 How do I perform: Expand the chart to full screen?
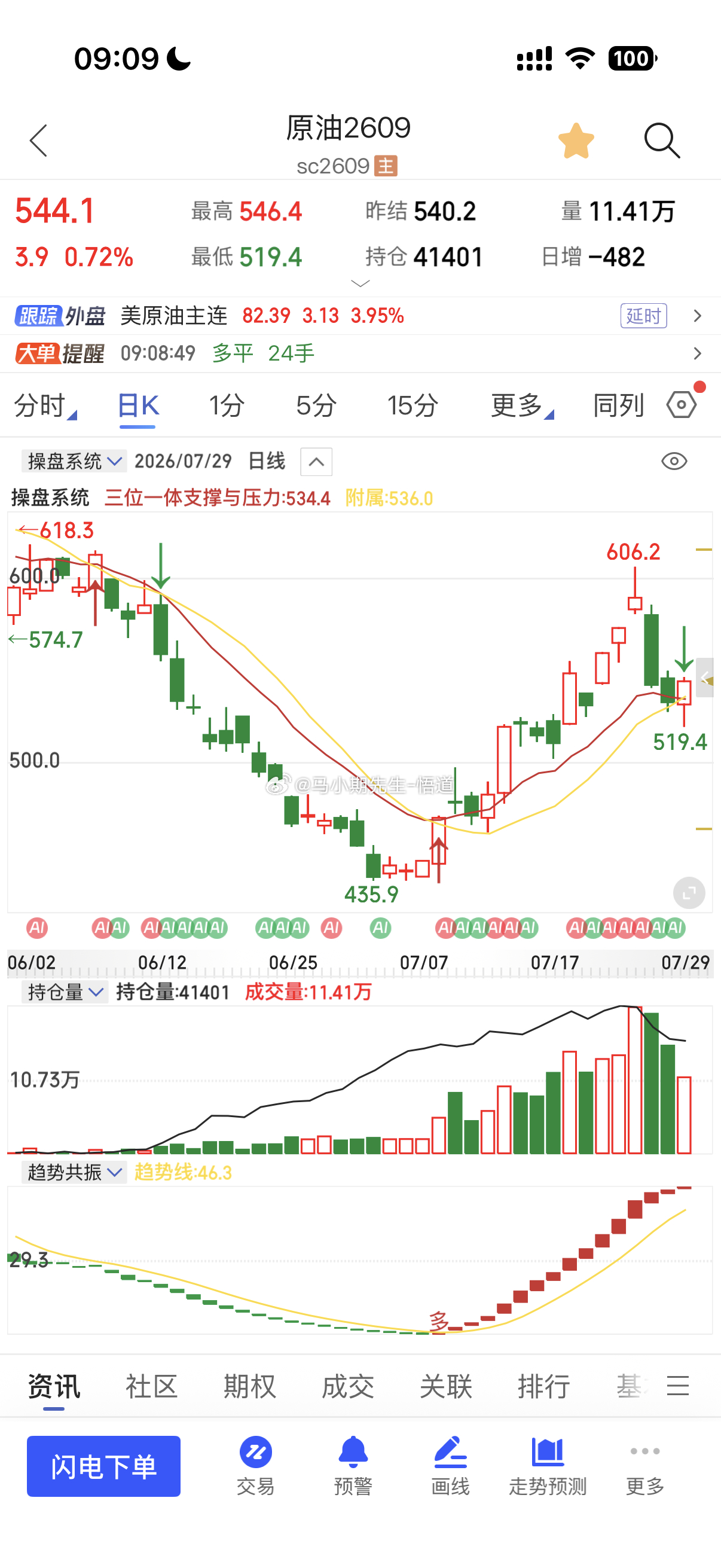(689, 893)
